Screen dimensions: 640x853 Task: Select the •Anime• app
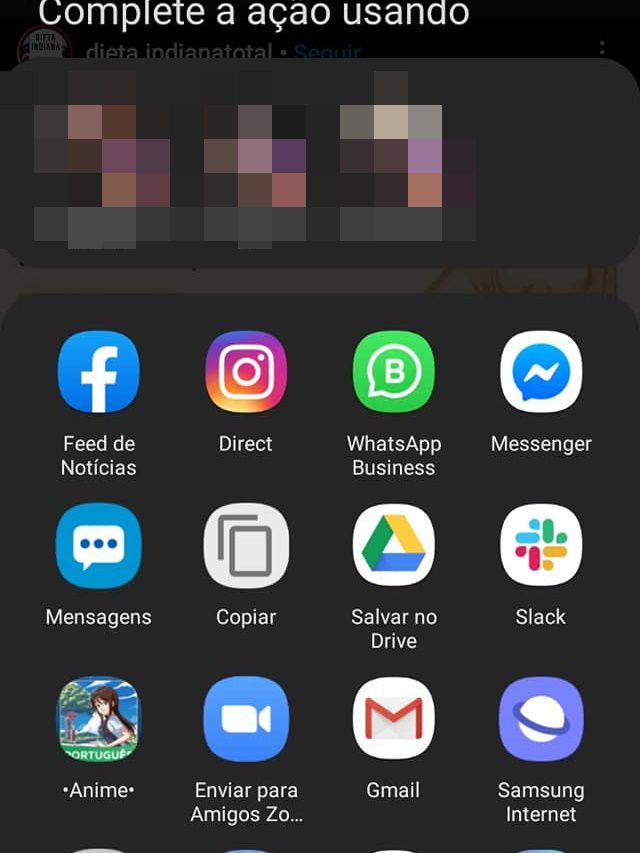98,719
